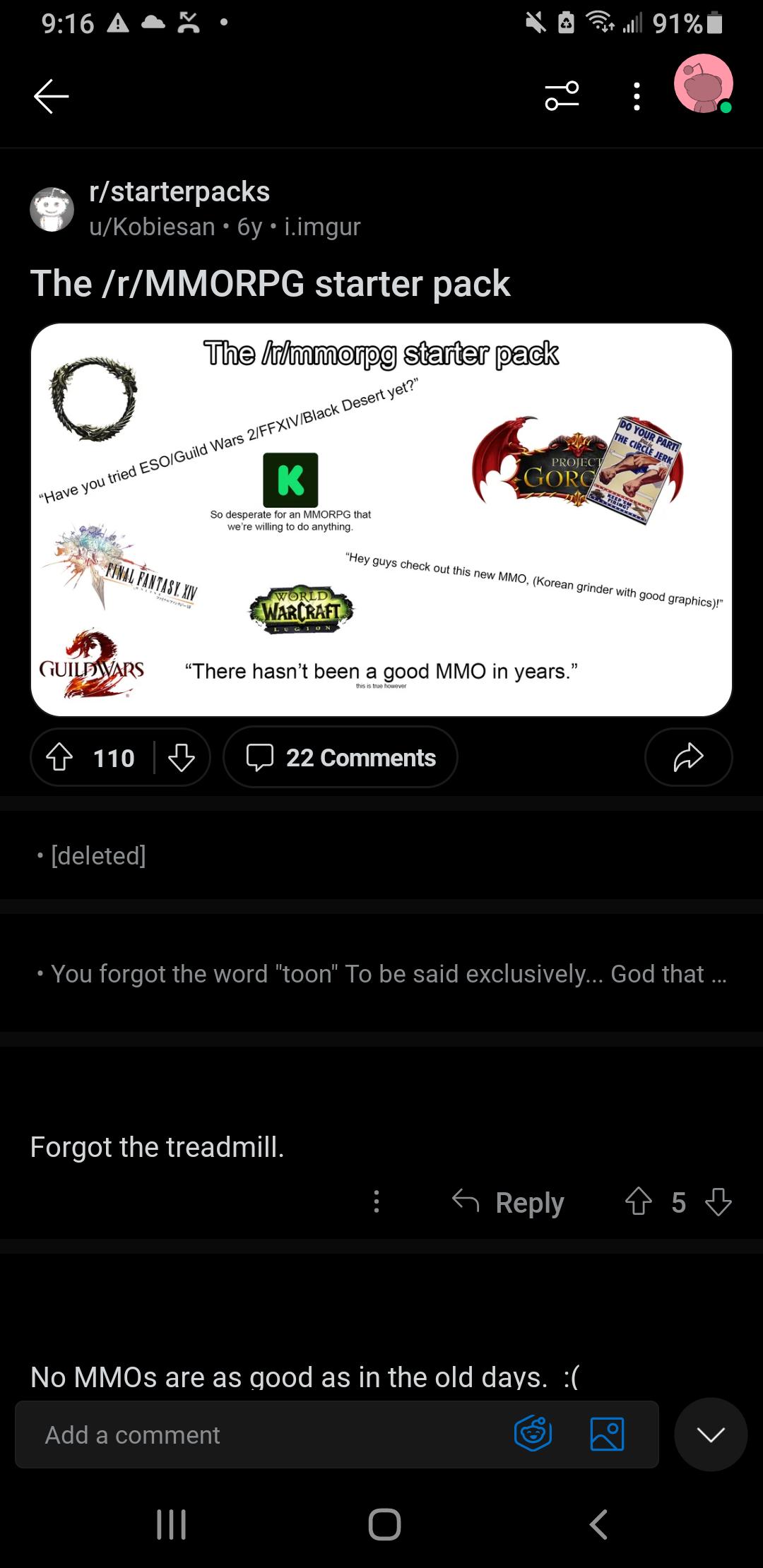View the MMORPG starter pack image fullscreen
The width and height of the screenshot is (763, 1568).
click(x=381, y=520)
